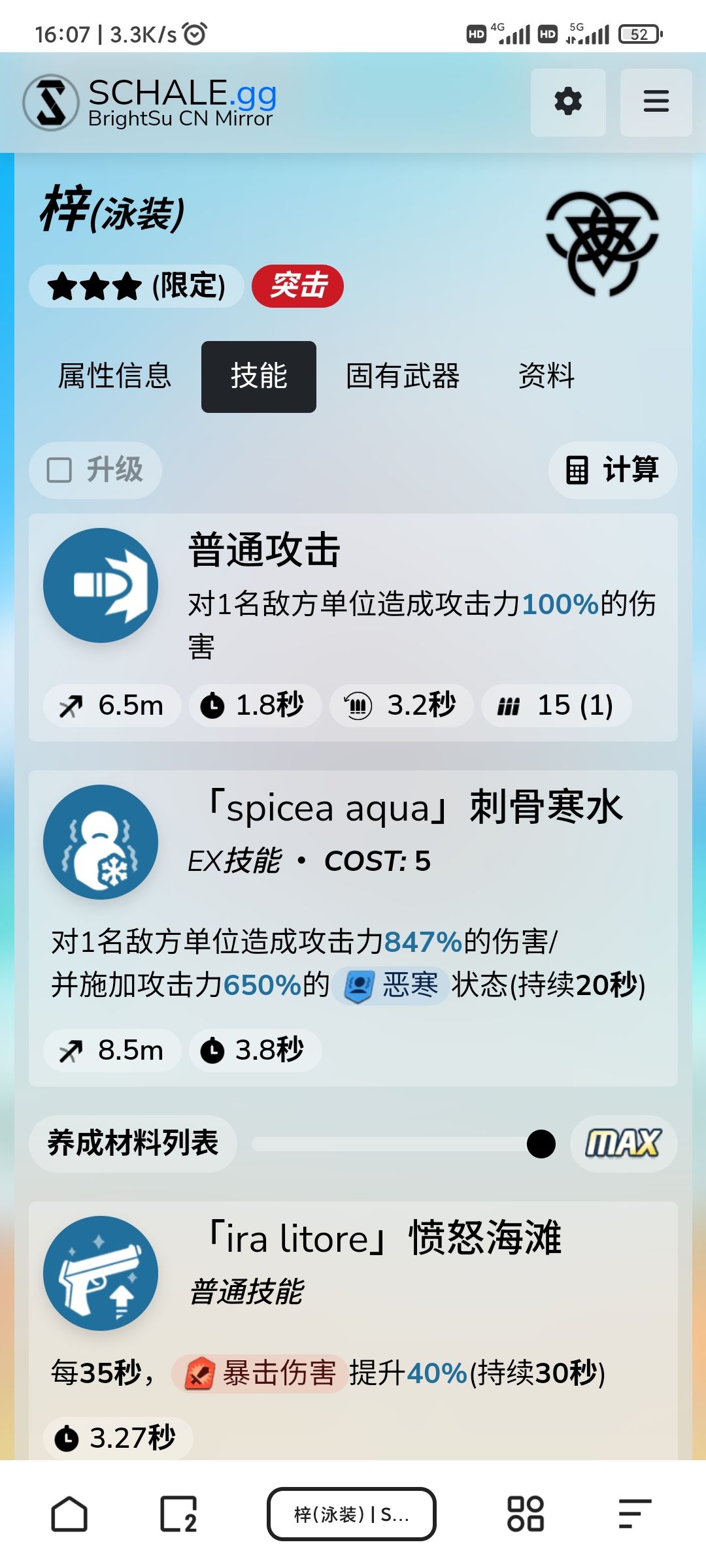This screenshot has width=706, height=1568.
Task: Select the 刺骨寒水 EX skill icon
Action: point(101,843)
